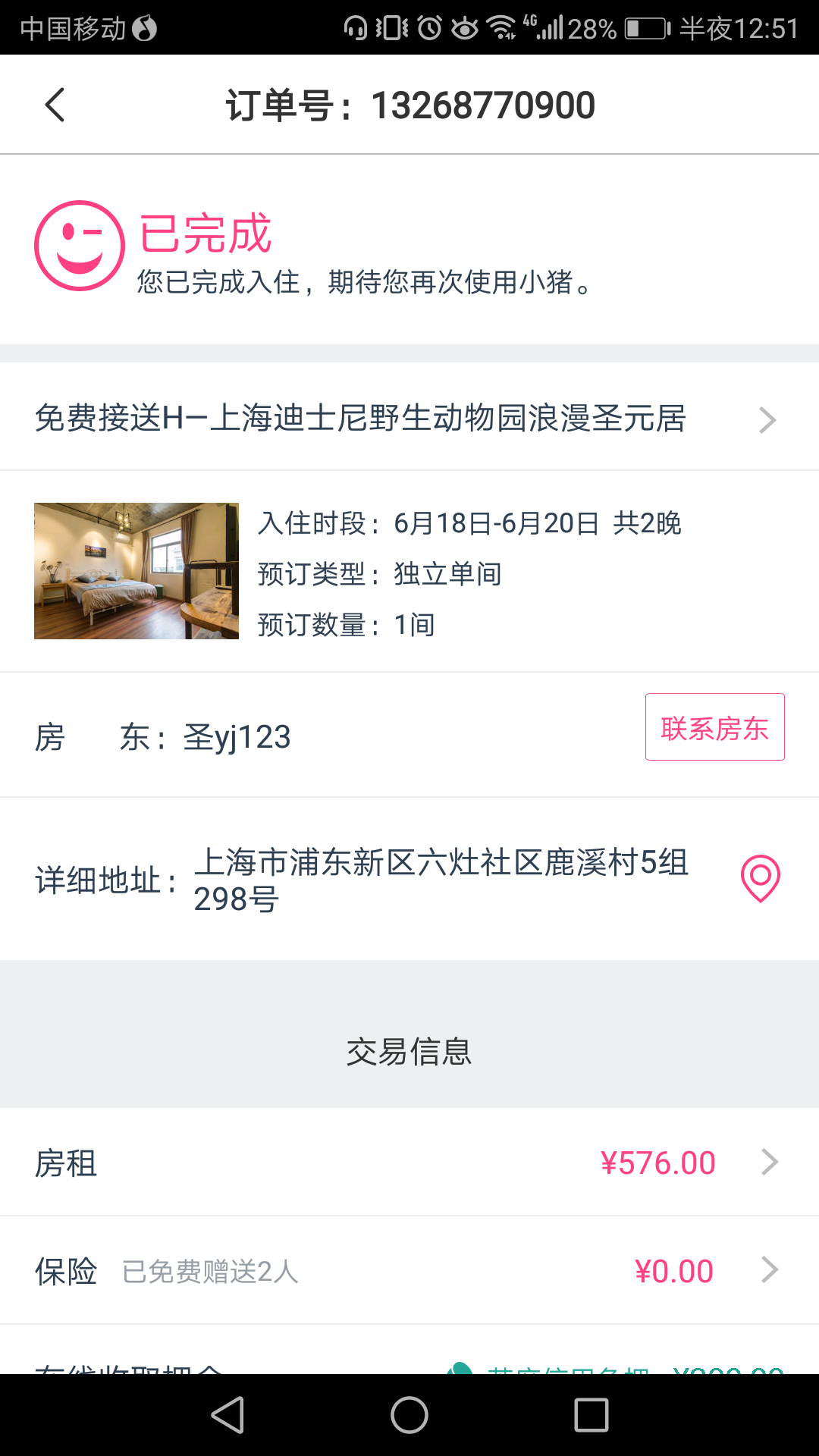Open the system recent apps button
This screenshot has height=1456, width=819.
point(591,1415)
